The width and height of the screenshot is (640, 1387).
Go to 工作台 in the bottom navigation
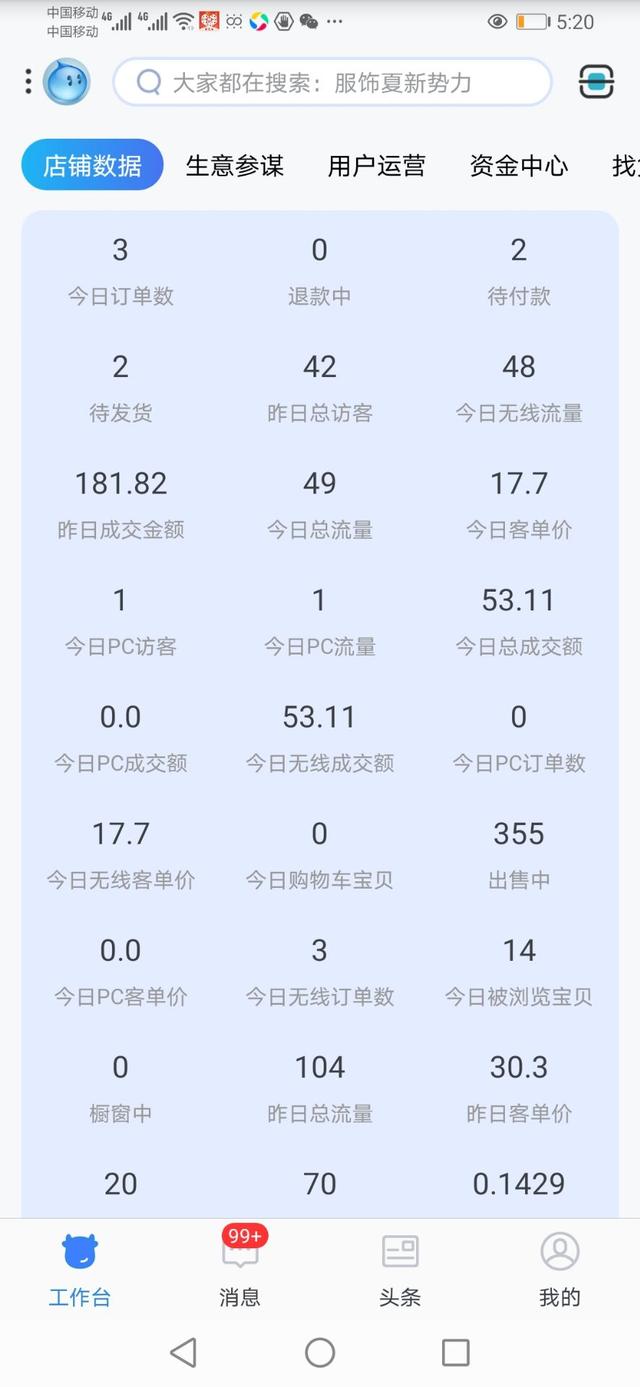click(x=80, y=1270)
